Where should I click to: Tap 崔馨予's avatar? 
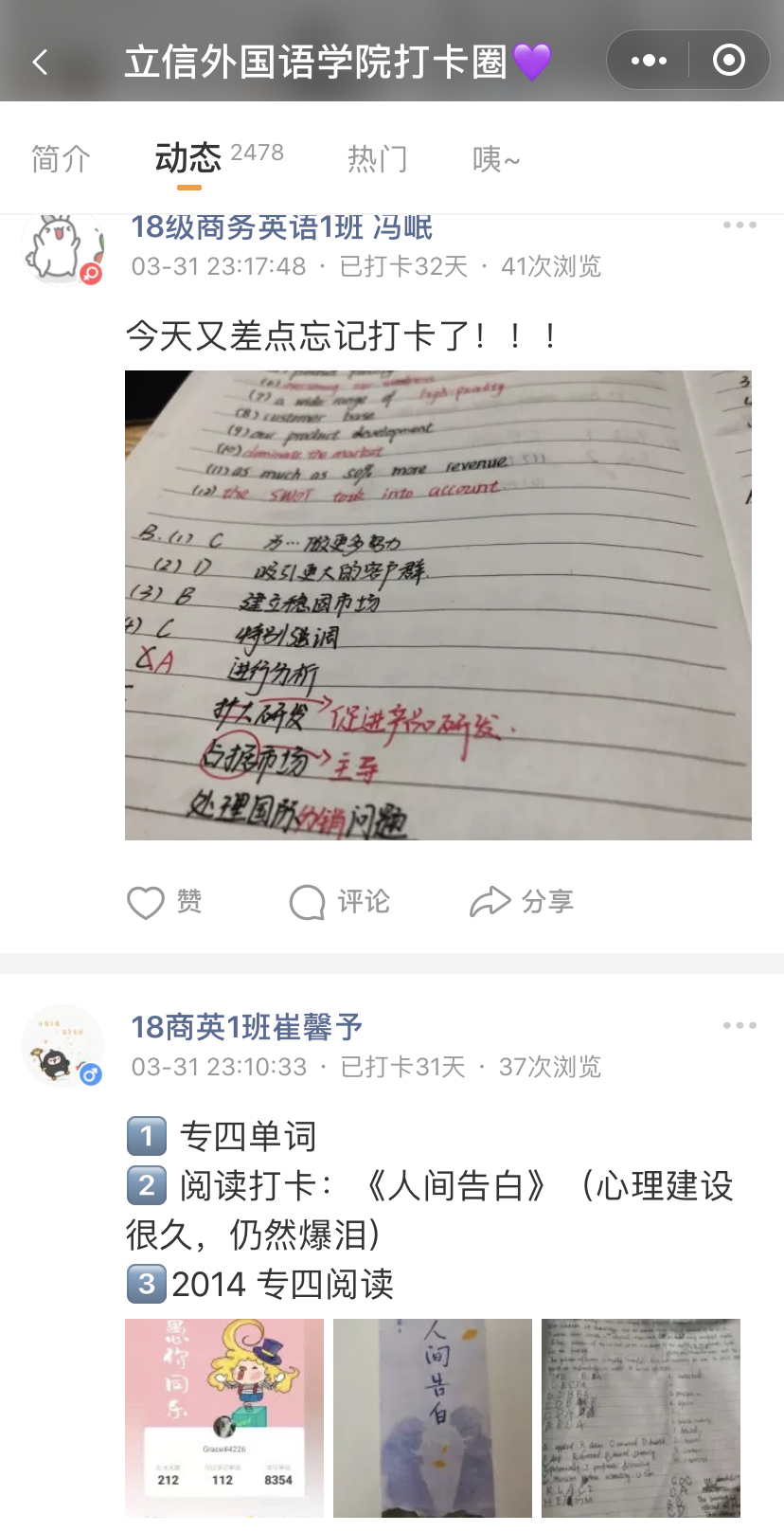tap(62, 1046)
